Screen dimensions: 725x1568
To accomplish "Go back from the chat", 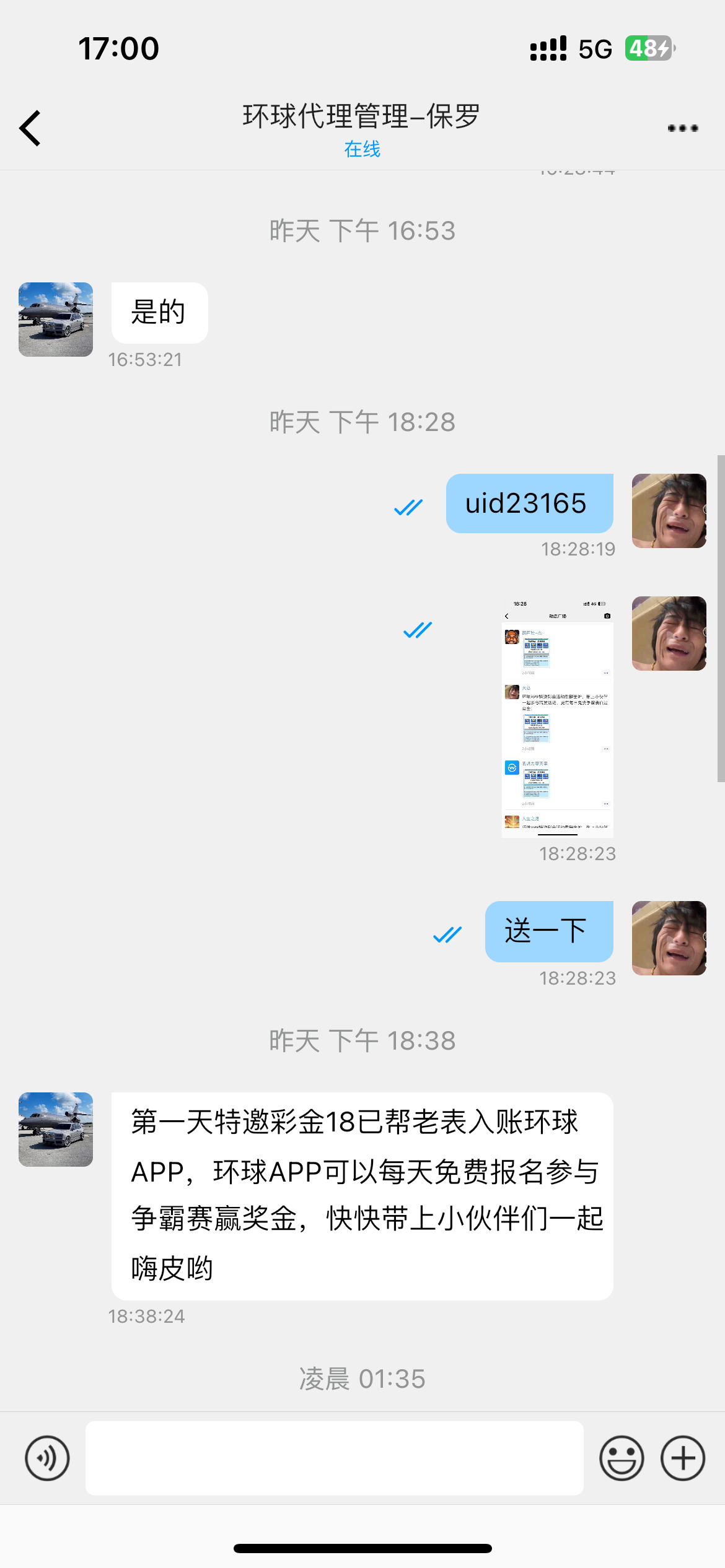I will pyautogui.click(x=30, y=128).
